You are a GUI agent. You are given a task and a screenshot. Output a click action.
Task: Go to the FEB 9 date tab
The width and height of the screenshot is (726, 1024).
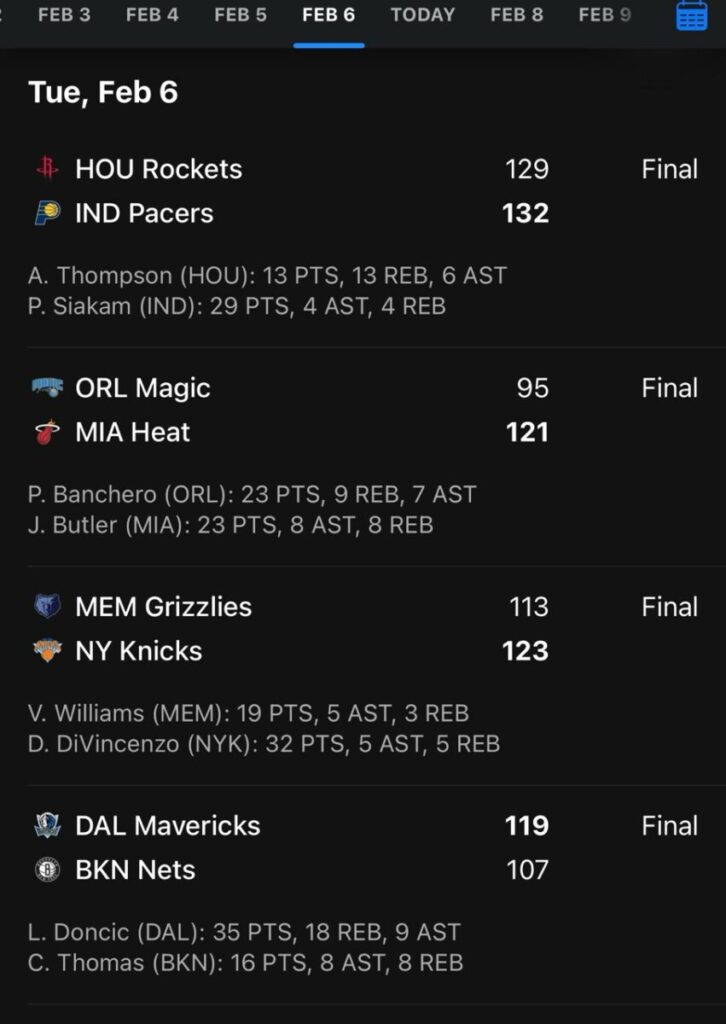coord(604,15)
